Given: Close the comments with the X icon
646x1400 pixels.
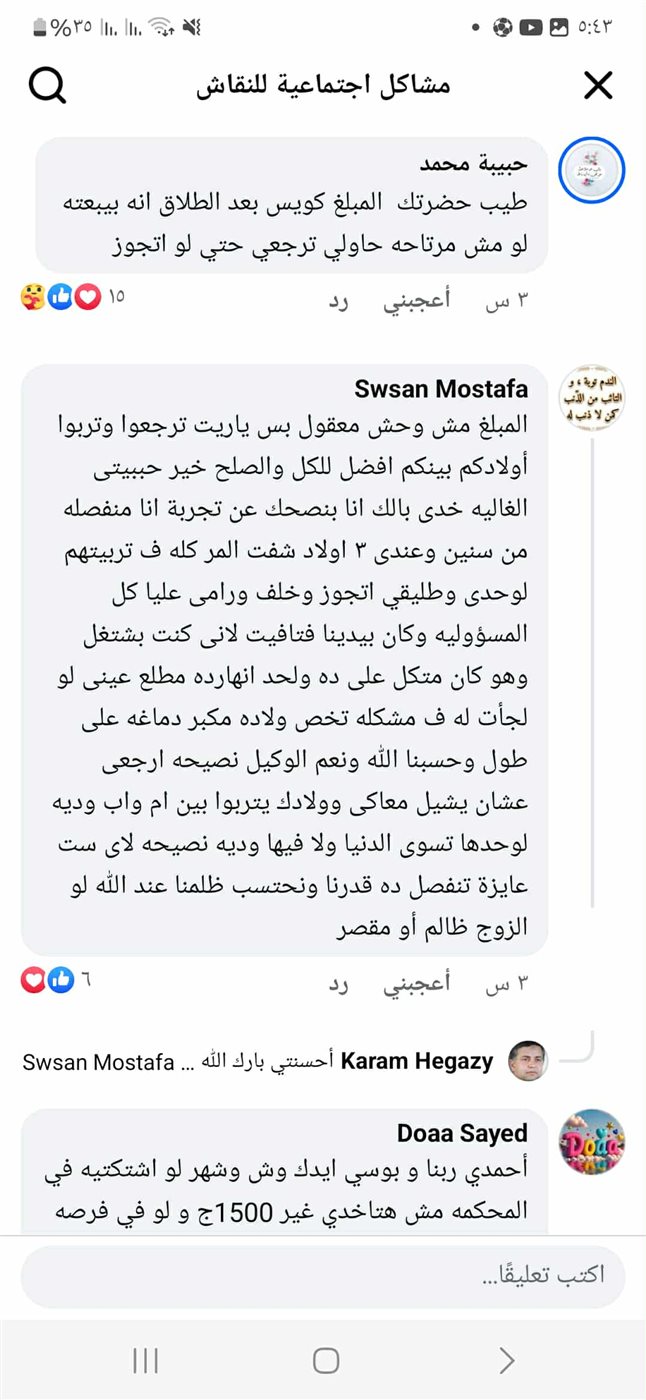Looking at the screenshot, I should point(597,86).
